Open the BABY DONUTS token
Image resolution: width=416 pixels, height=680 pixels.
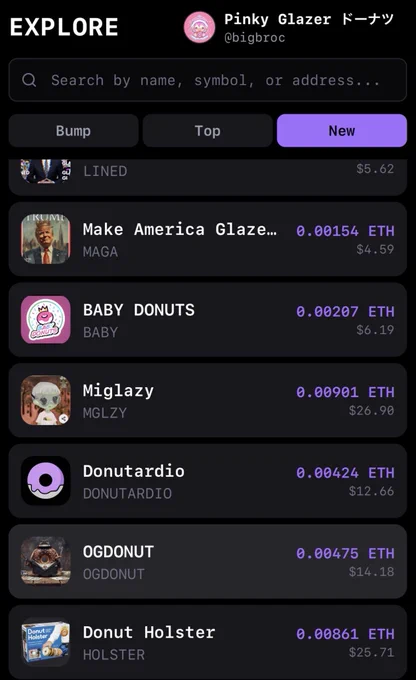208,320
